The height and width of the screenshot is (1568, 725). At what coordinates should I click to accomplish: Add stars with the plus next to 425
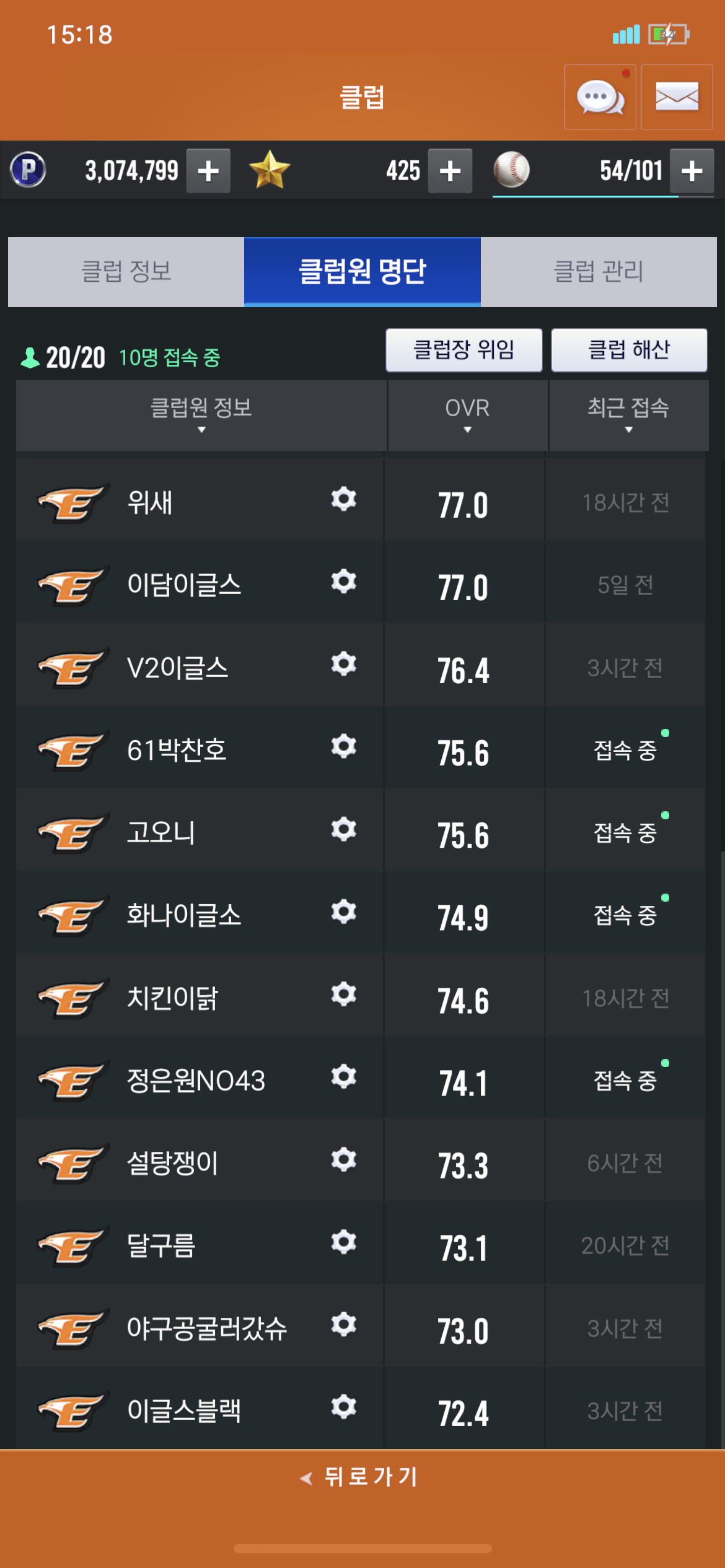pos(450,171)
